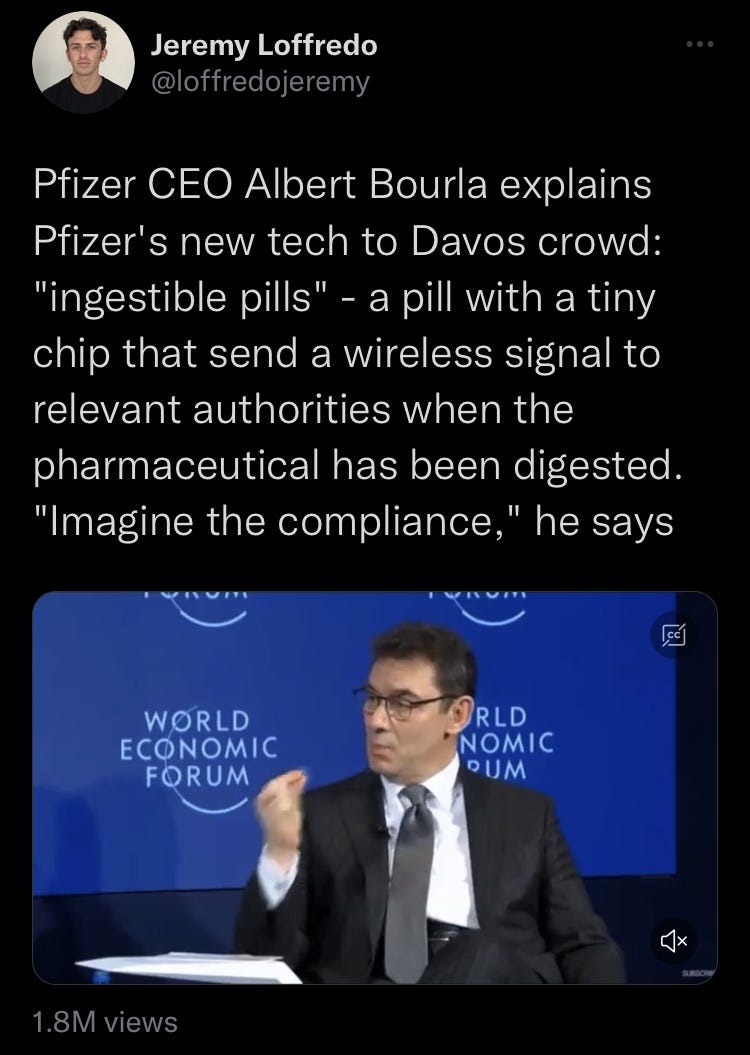The height and width of the screenshot is (1055, 750).
Task: Visit the @loffredojeremy profile handle
Action: point(259,81)
